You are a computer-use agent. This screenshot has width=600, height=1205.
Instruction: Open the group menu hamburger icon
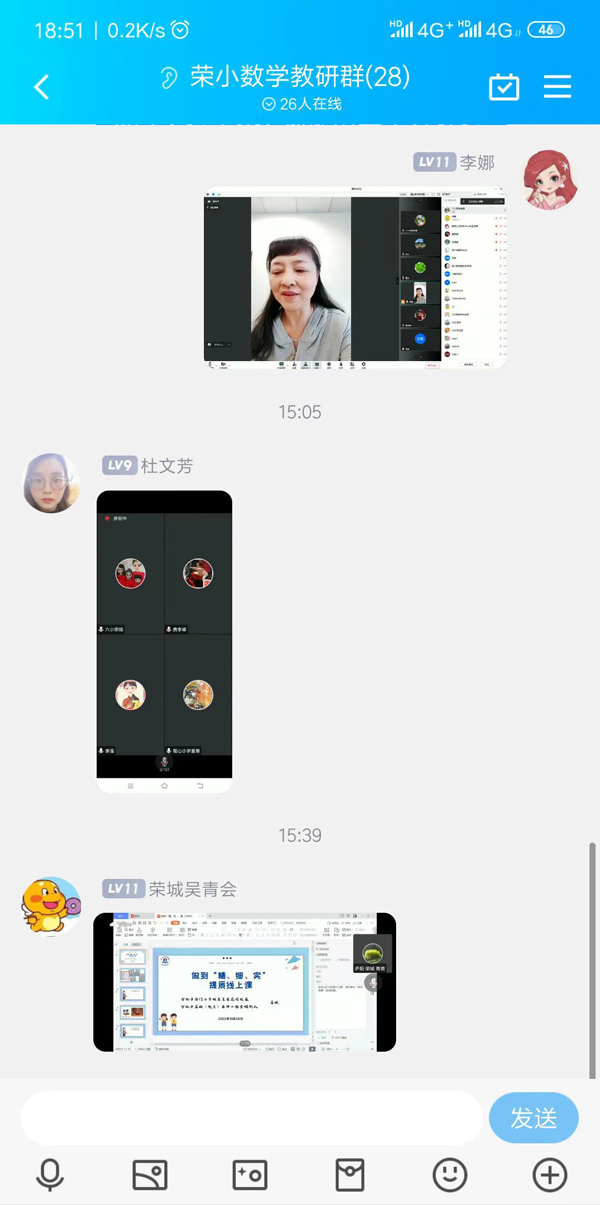click(557, 87)
